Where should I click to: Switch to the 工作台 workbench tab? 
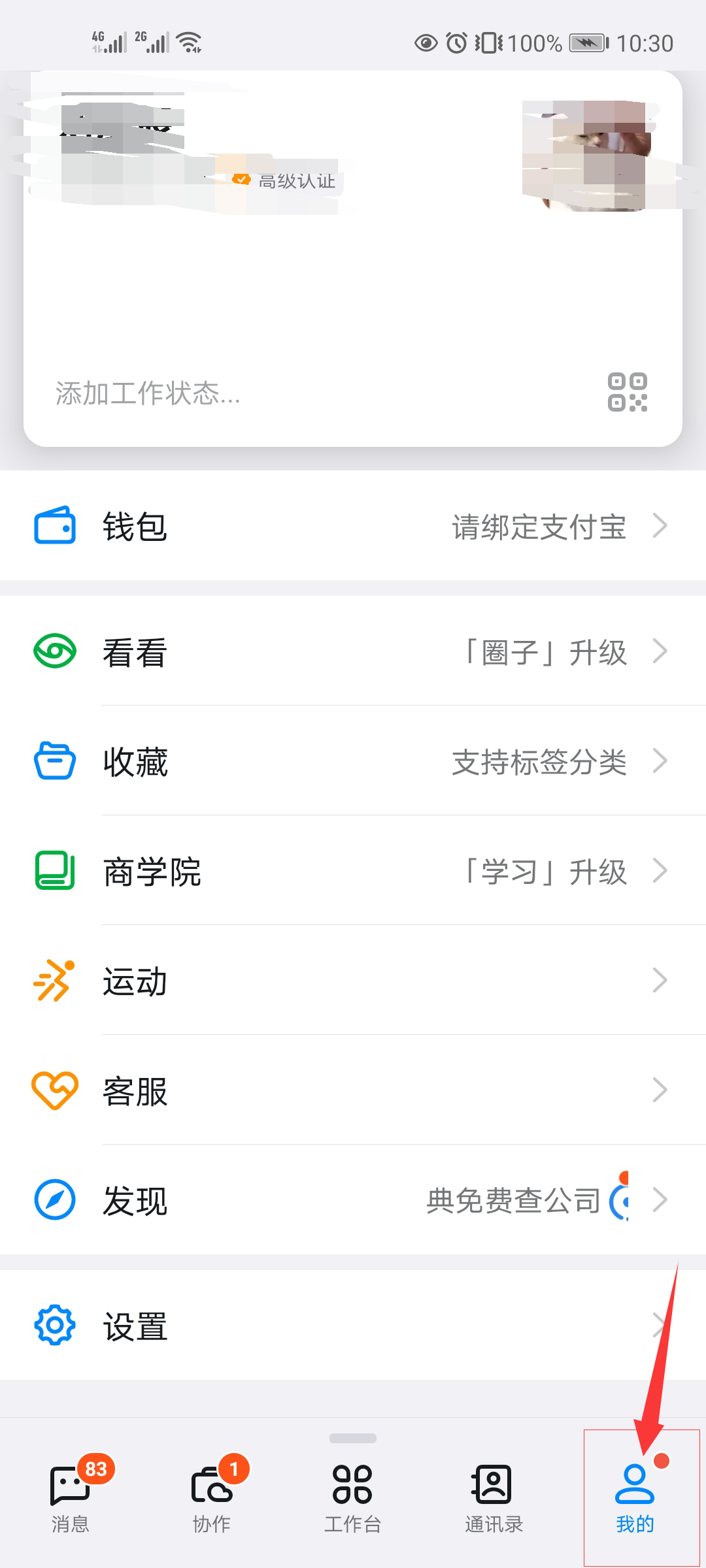pyautogui.click(x=352, y=1496)
